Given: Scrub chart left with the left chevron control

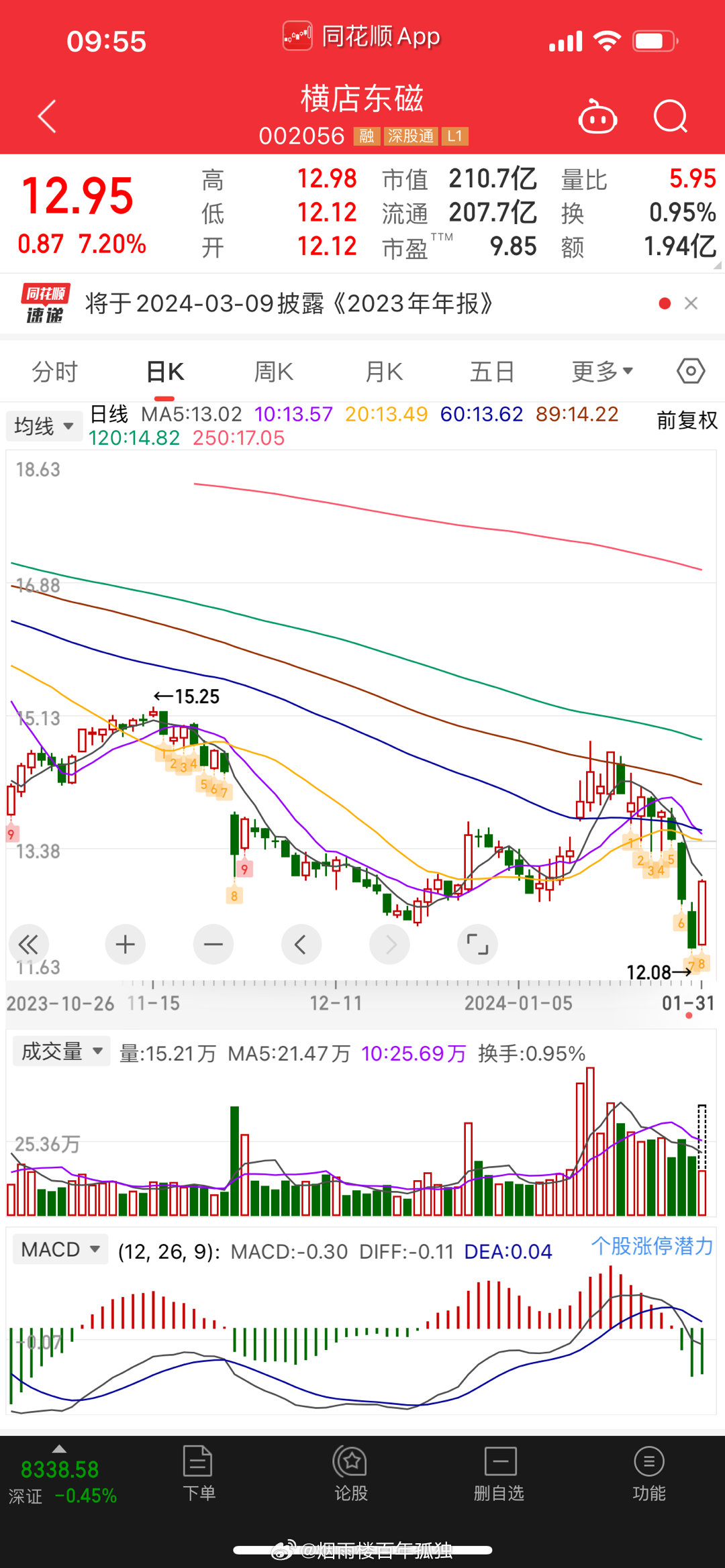Looking at the screenshot, I should [x=301, y=944].
